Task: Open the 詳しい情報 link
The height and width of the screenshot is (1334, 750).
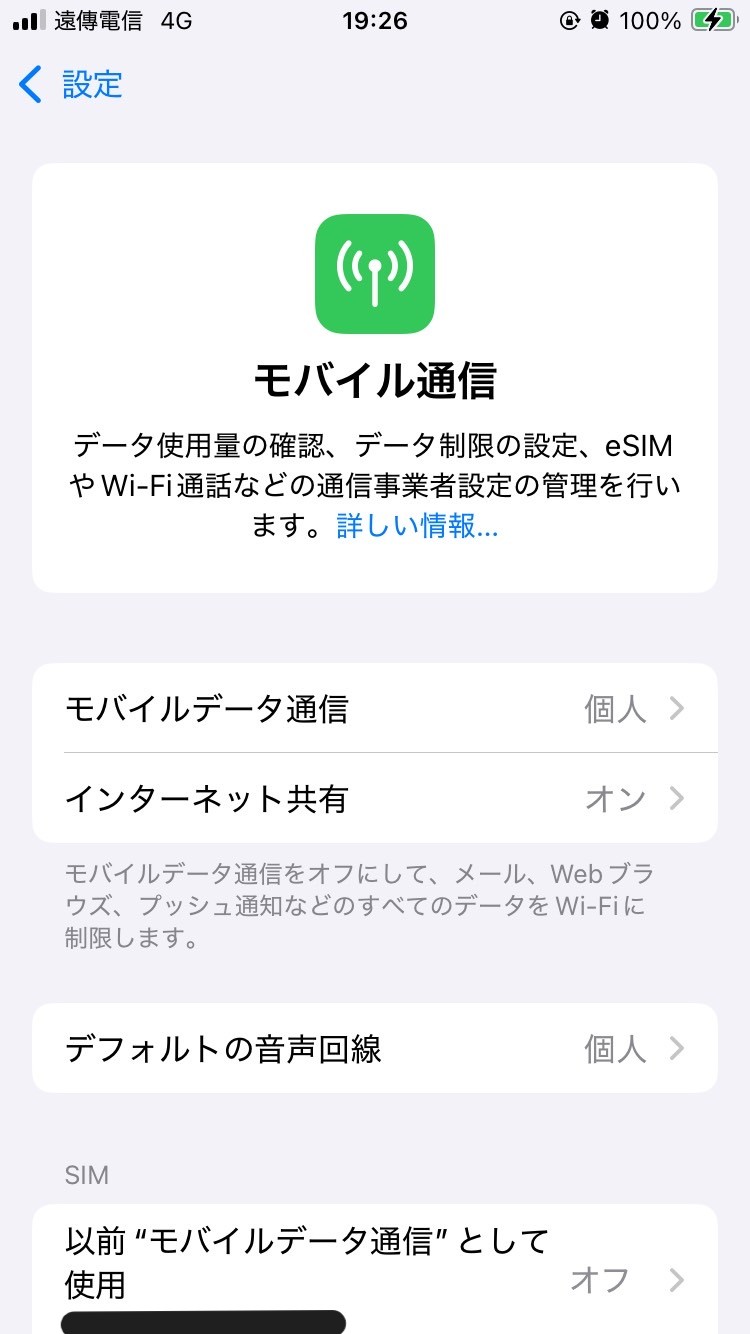Action: pyautogui.click(x=417, y=526)
